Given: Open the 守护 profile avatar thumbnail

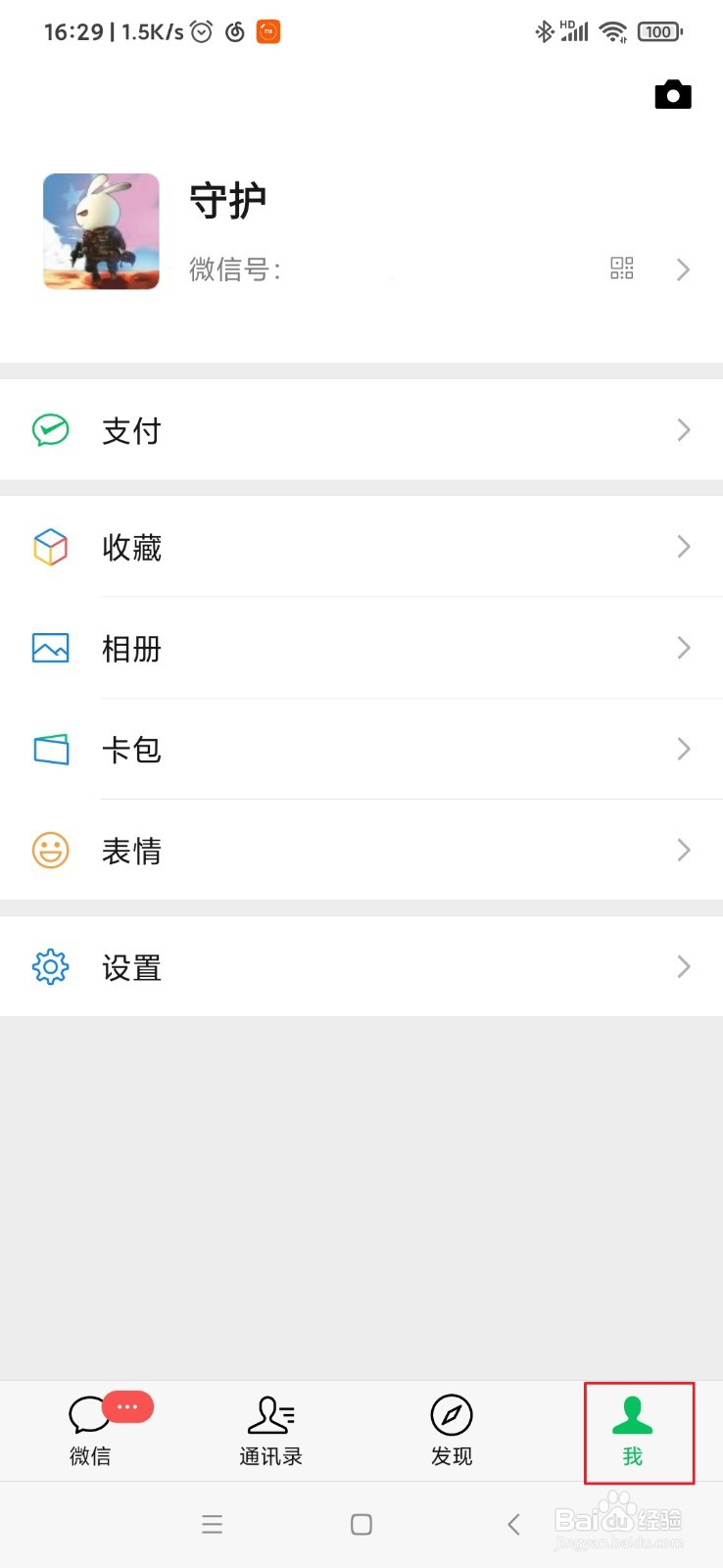Looking at the screenshot, I should pos(100,231).
